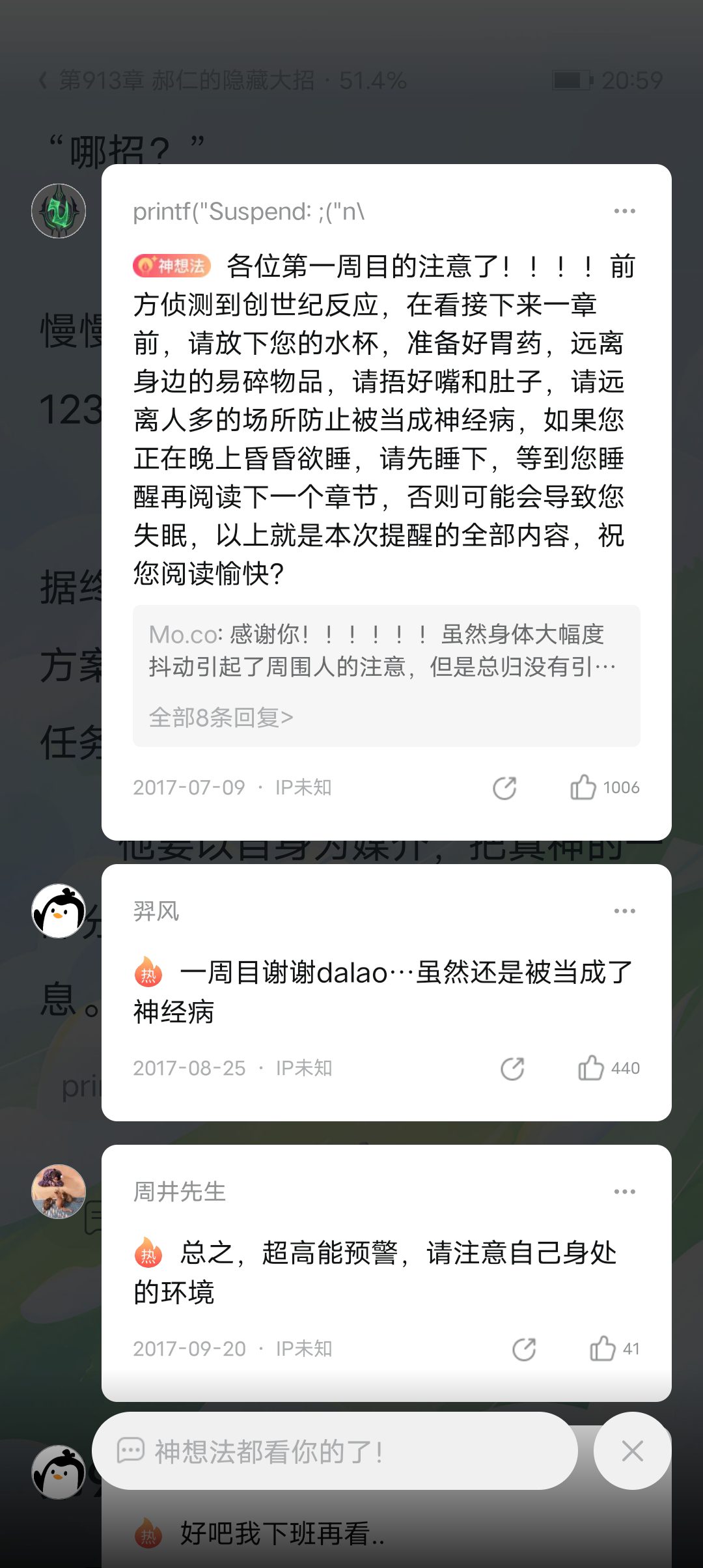
Task: Open printf("Suspend user's avatar
Action: point(59,211)
